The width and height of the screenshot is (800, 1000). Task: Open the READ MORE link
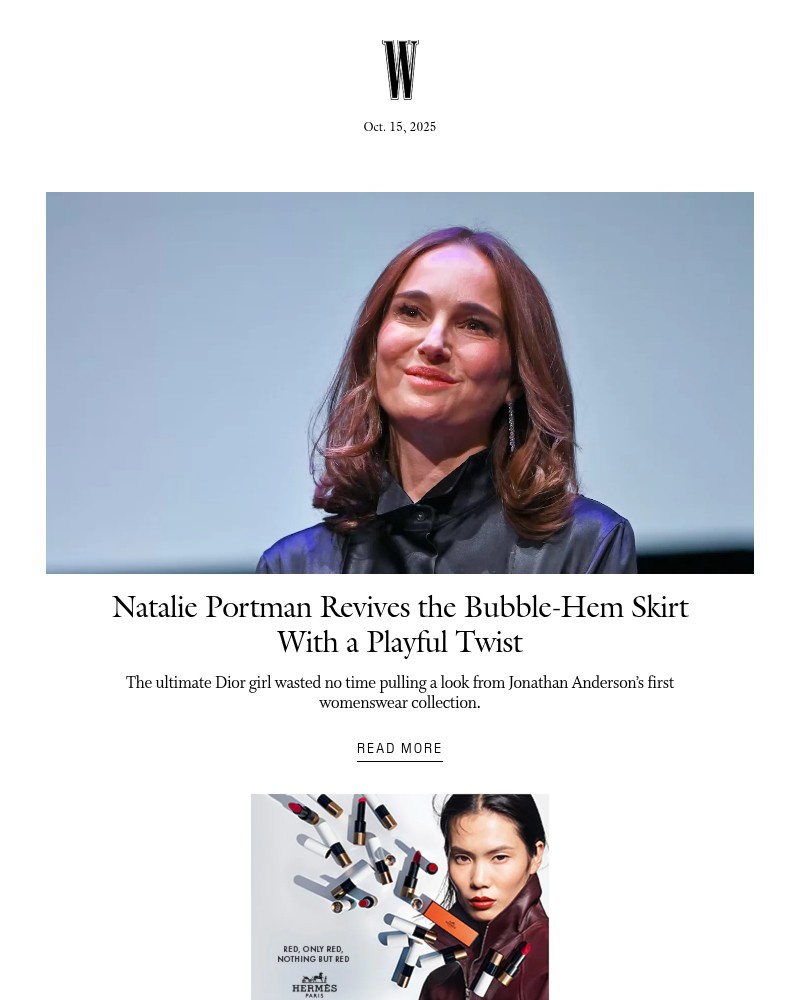399,748
